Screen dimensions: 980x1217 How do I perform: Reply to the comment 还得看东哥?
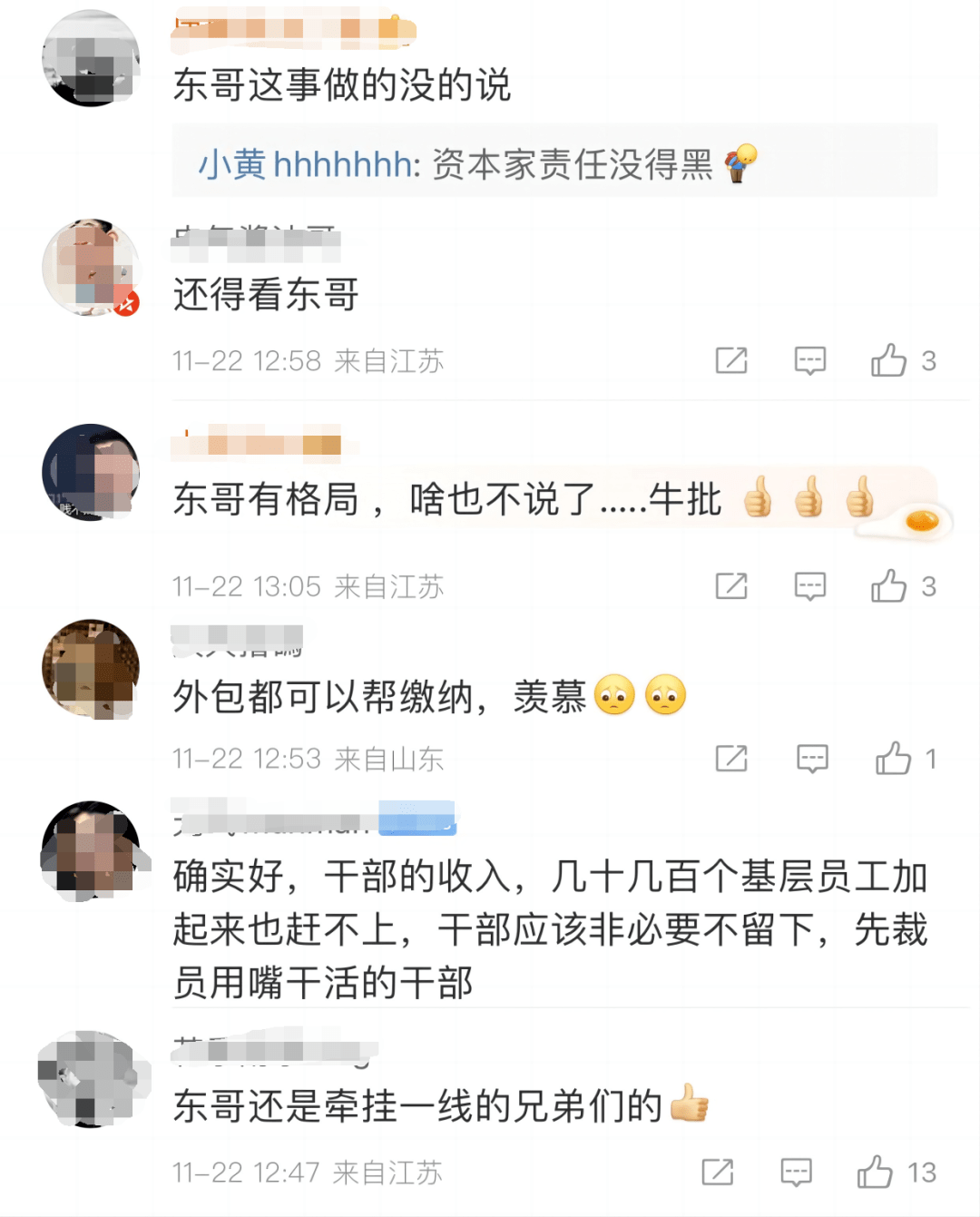(x=809, y=360)
